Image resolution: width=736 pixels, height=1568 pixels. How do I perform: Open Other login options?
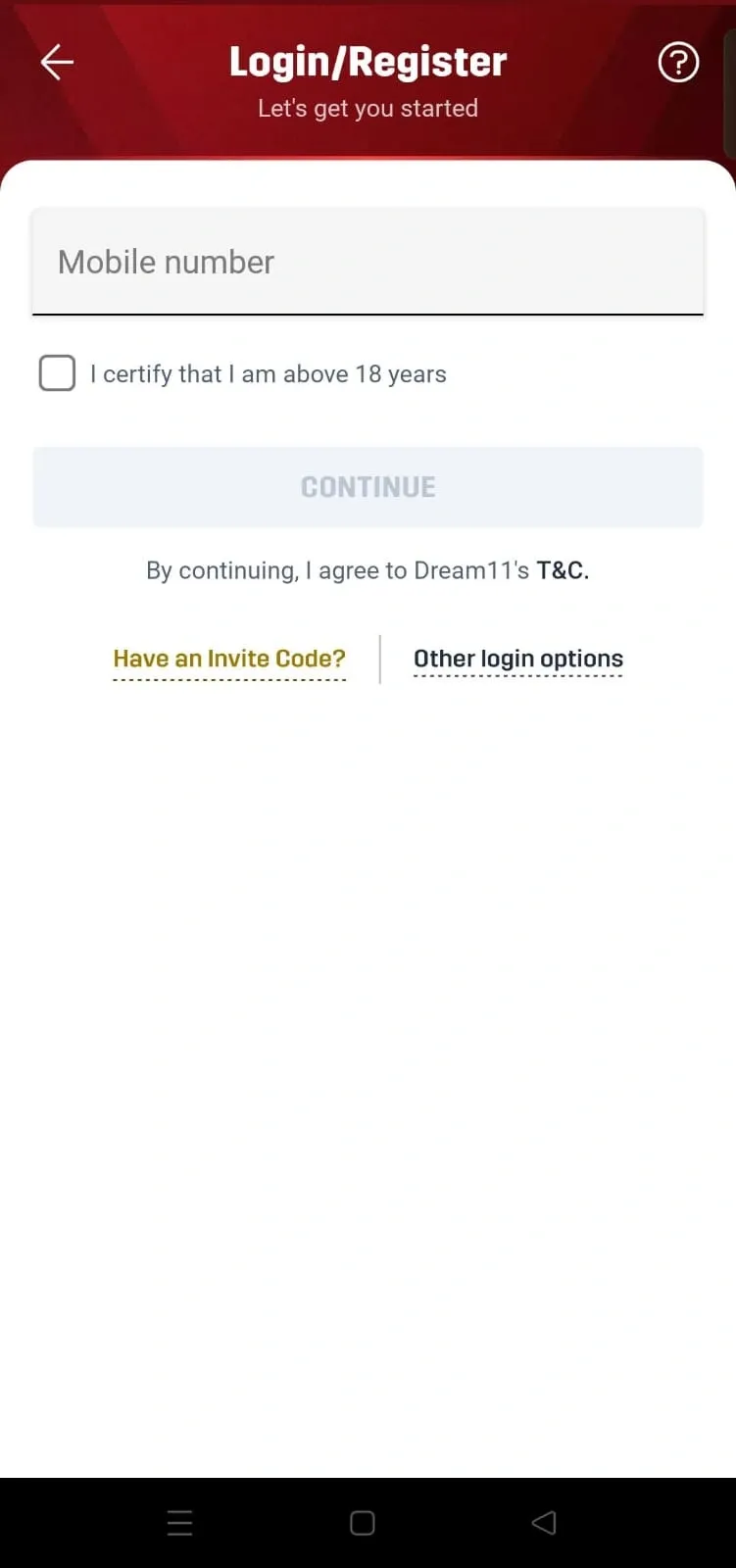[517, 659]
